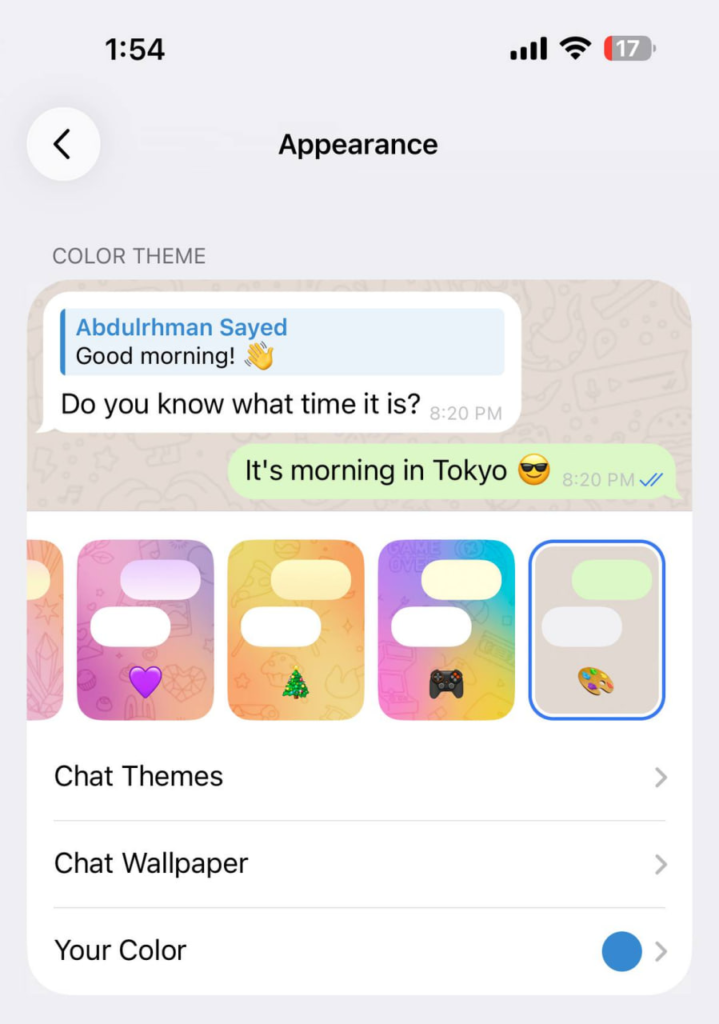This screenshot has height=1024, width=719.
Task: Select the purple heart color theme
Action: (145, 630)
